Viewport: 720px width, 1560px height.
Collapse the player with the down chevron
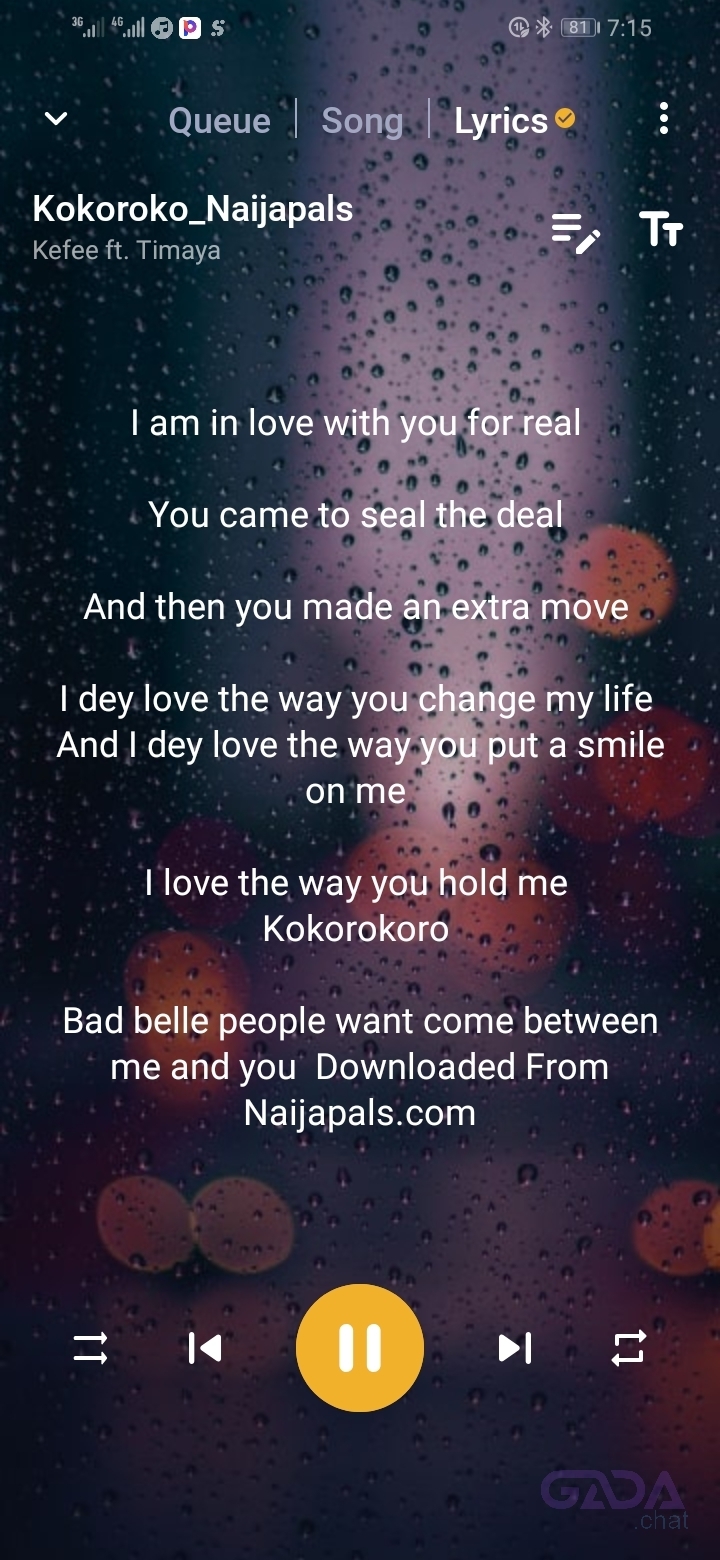pyautogui.click(x=56, y=119)
